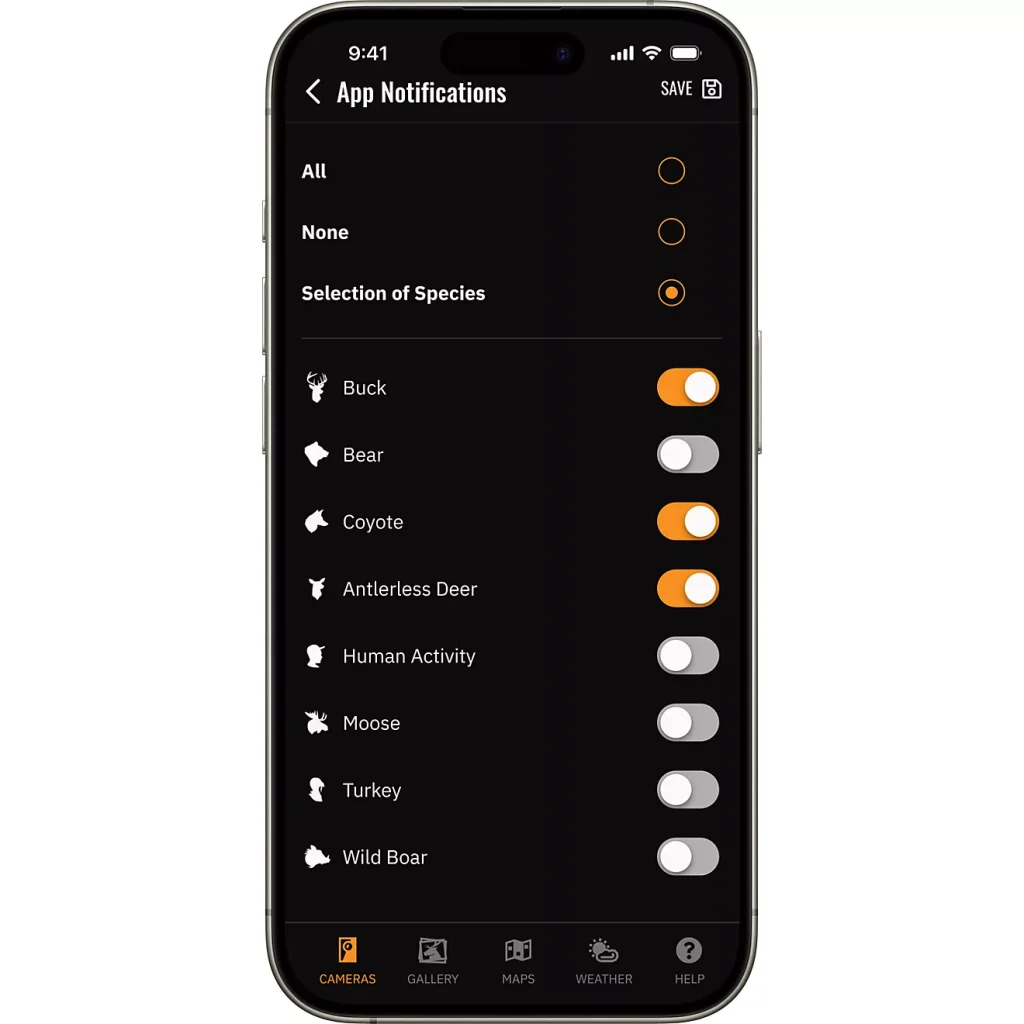This screenshot has height=1024, width=1024.
Task: Turn off Buck notifications
Action: [x=687, y=387]
